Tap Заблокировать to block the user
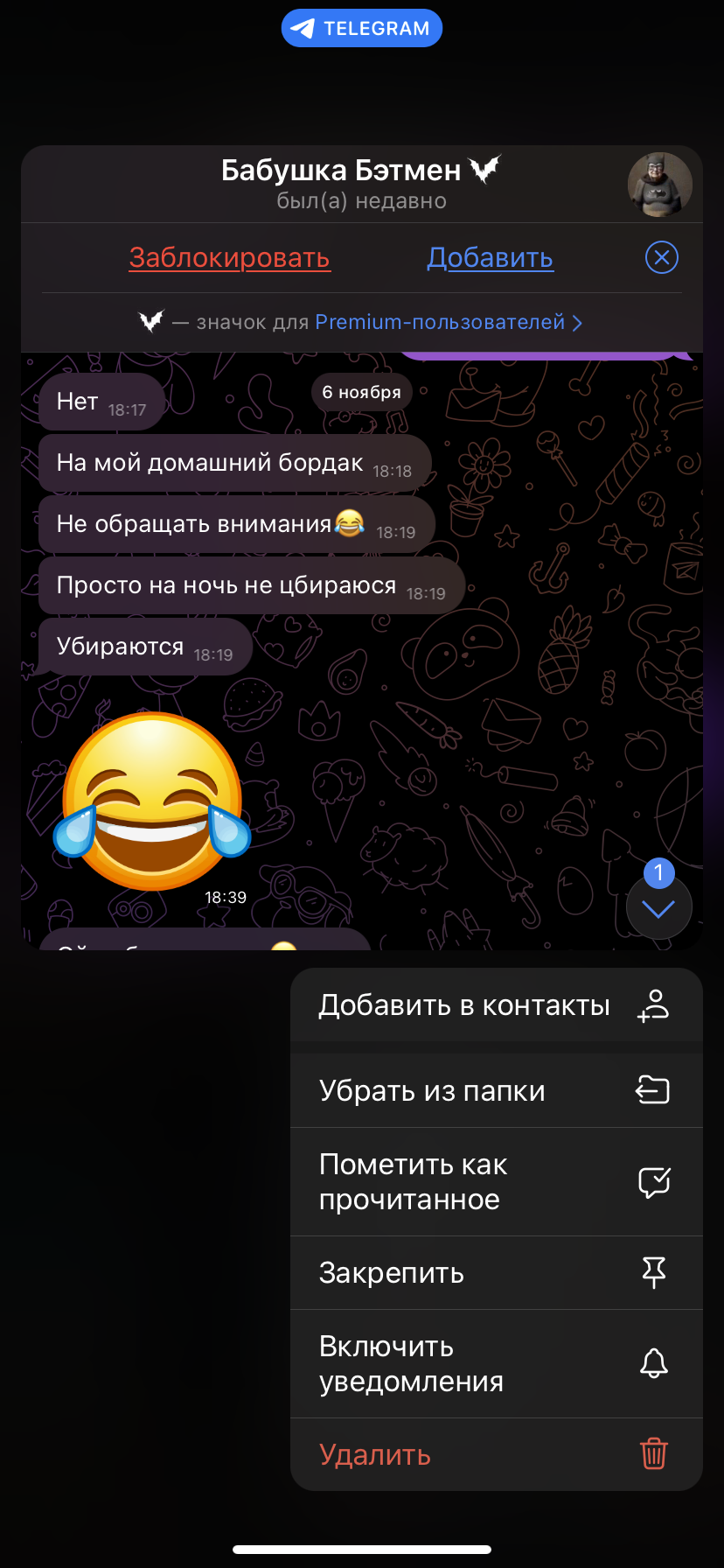The height and width of the screenshot is (1568, 724). pos(230,258)
